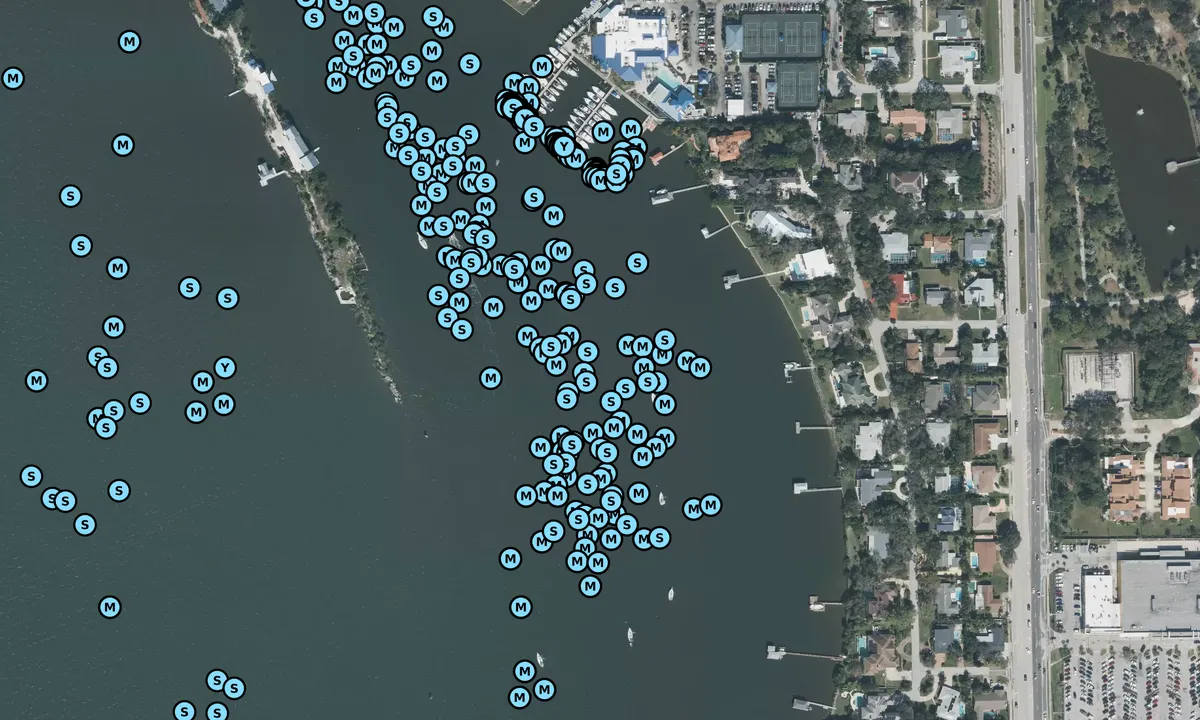This screenshot has height=720, width=1200.
Task: Tap the Y marker in the open water
Action: click(225, 367)
